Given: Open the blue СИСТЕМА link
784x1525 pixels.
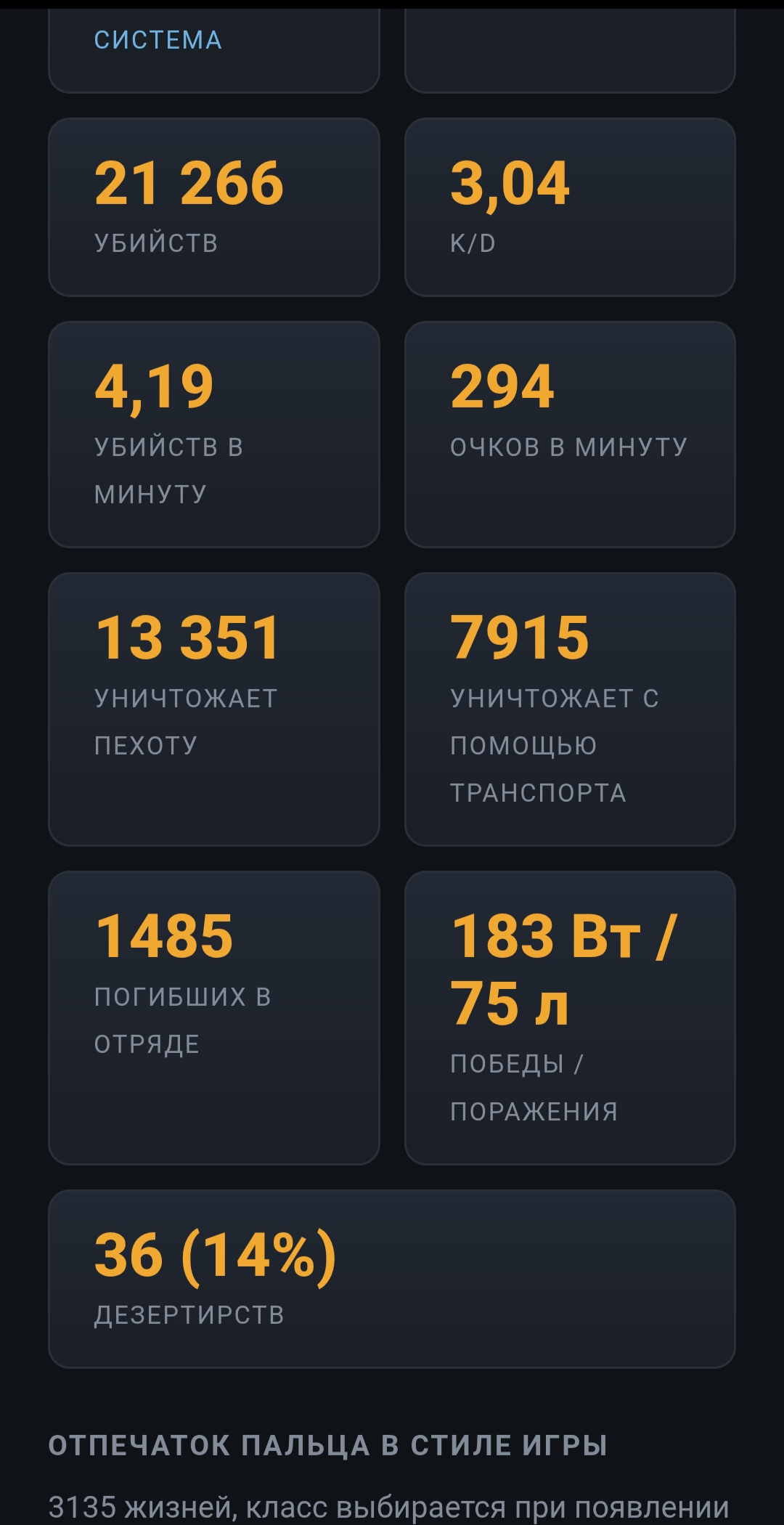Looking at the screenshot, I should click(158, 40).
